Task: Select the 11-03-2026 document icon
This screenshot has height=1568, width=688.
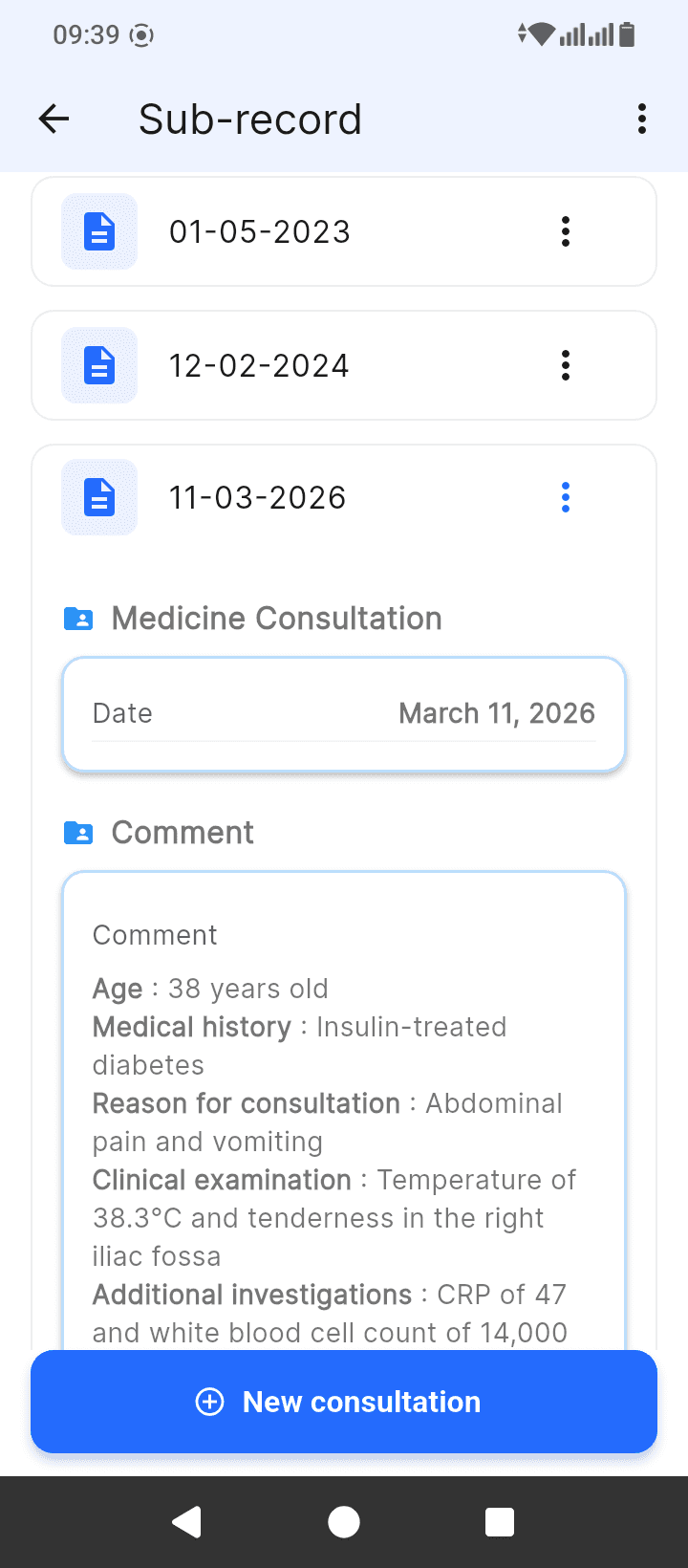Action: (98, 496)
